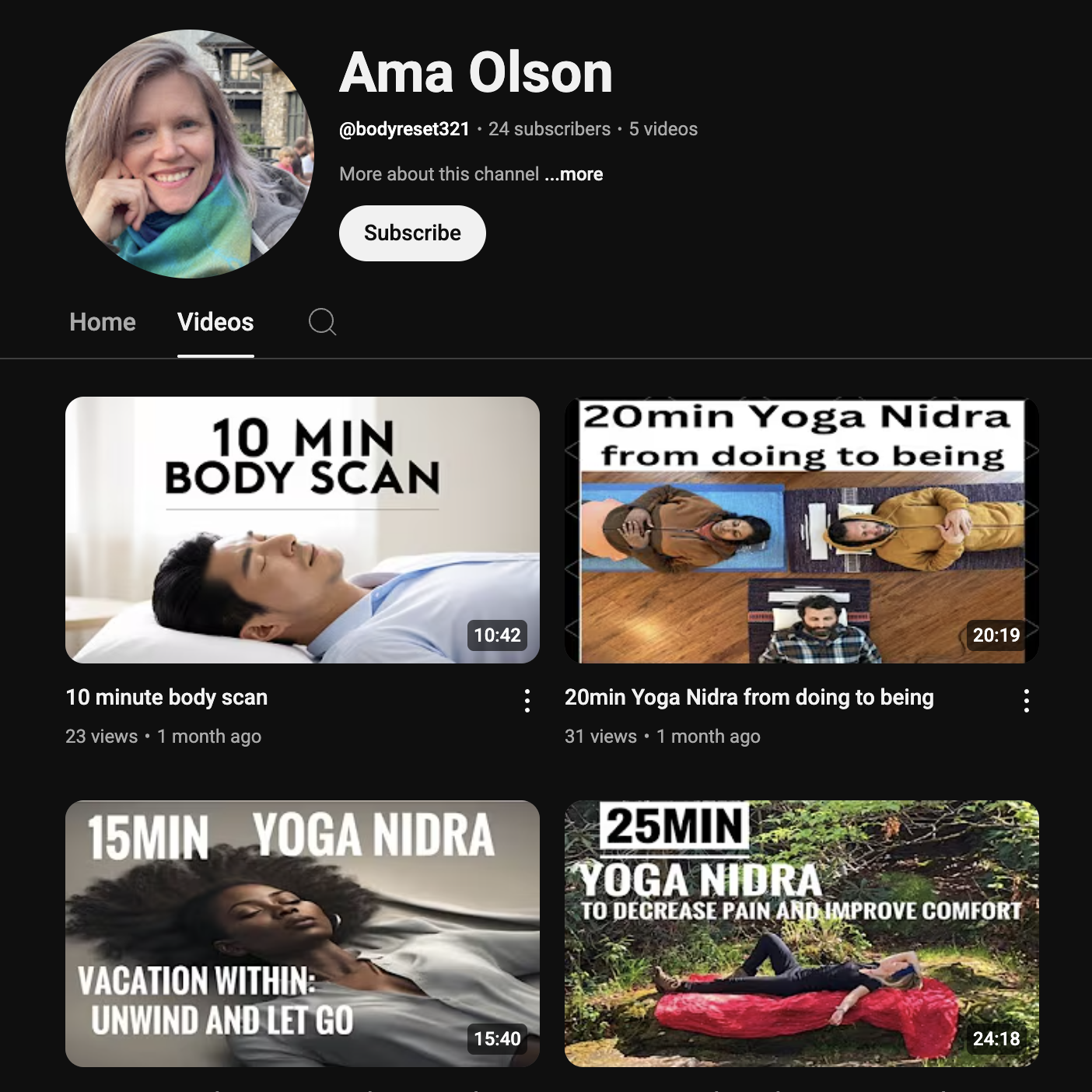Watch the 15min Yoga Nidra Vacation Within video
The width and height of the screenshot is (1092, 1092).
tap(302, 933)
